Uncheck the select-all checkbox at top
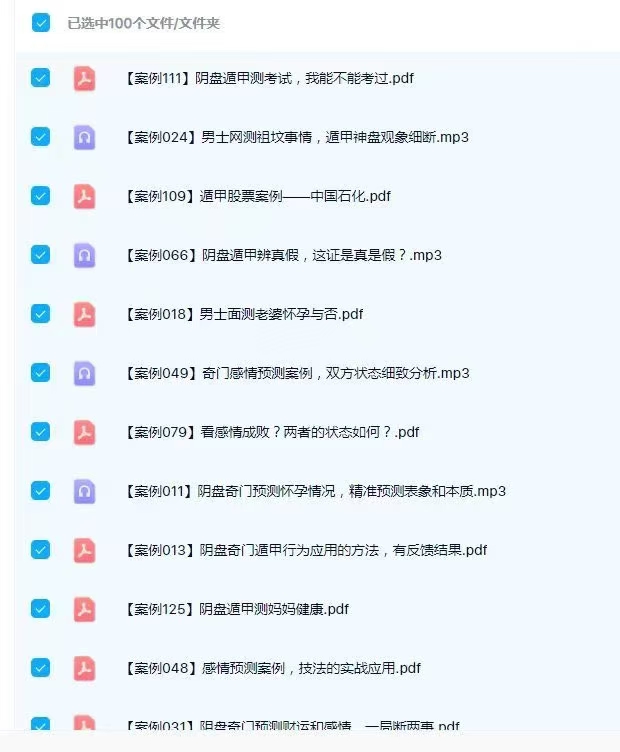Image resolution: width=620 pixels, height=752 pixels. tap(40, 22)
